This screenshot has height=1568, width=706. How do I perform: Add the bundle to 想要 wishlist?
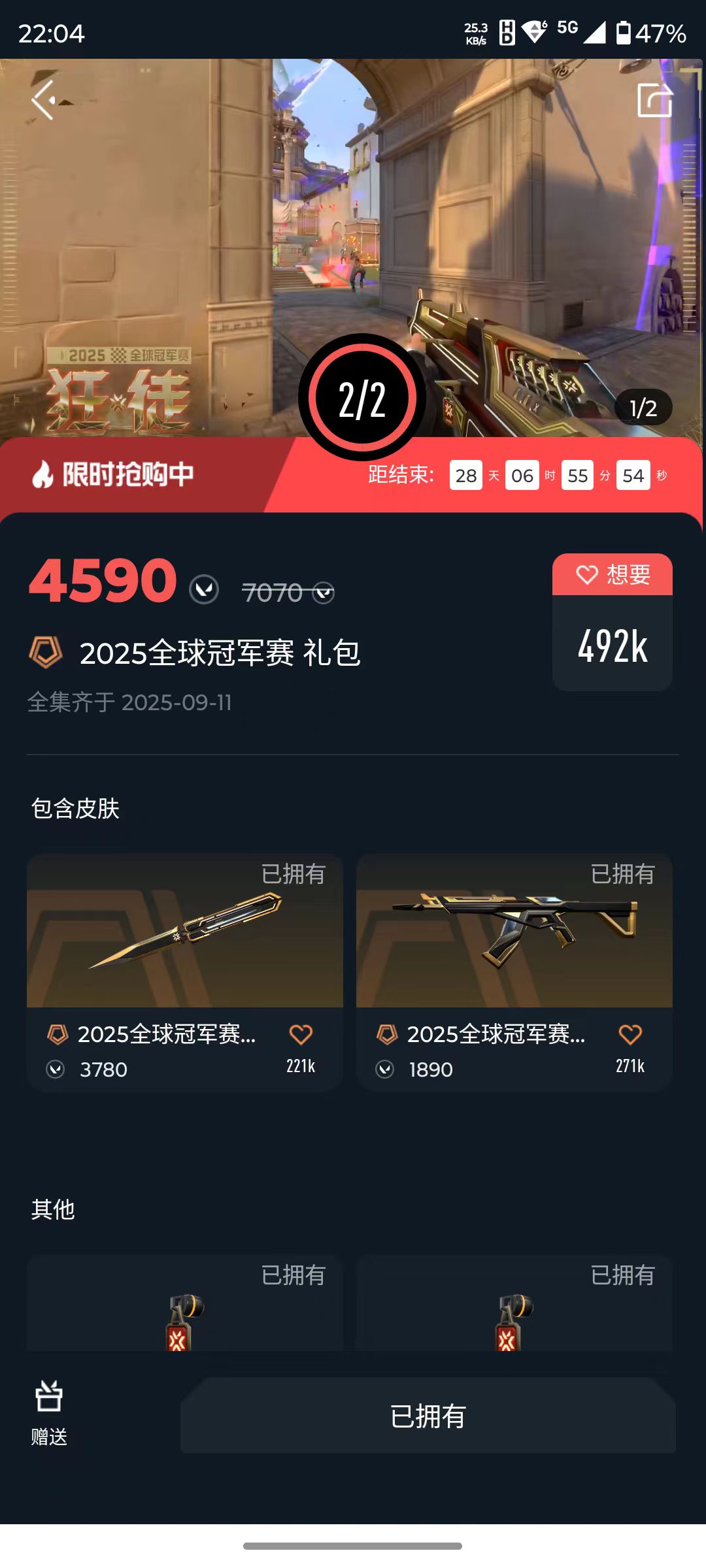pyautogui.click(x=613, y=575)
